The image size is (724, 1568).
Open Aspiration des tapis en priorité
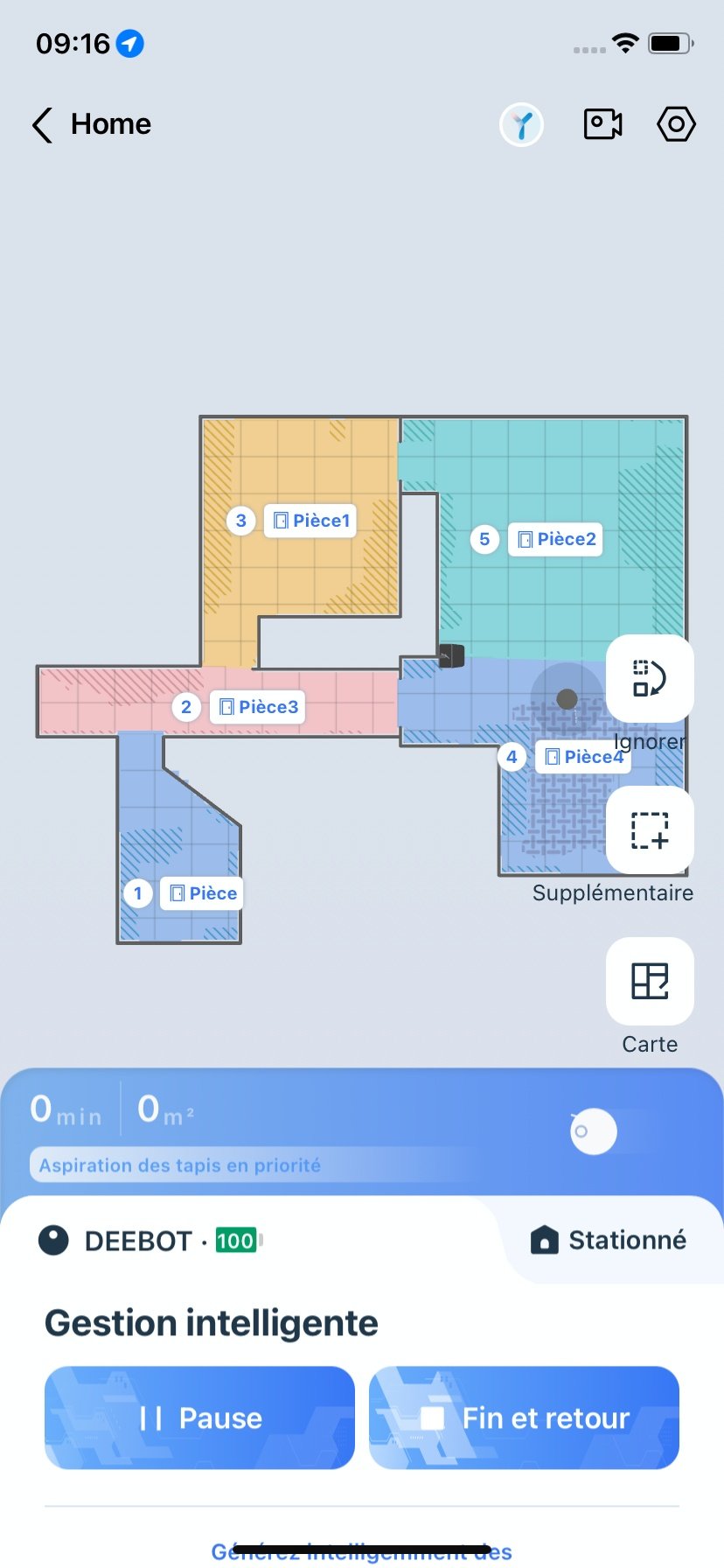point(180,1165)
